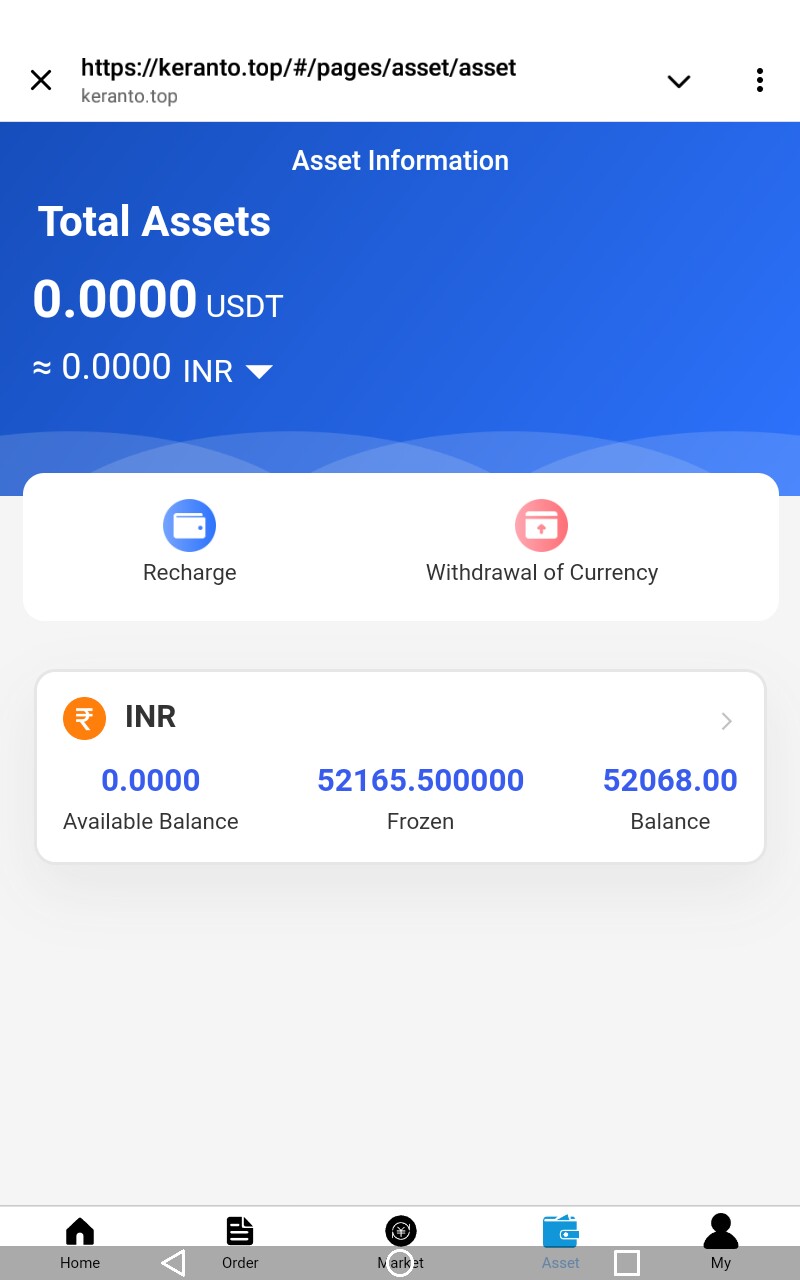Open the recent apps switcher

(627, 1263)
